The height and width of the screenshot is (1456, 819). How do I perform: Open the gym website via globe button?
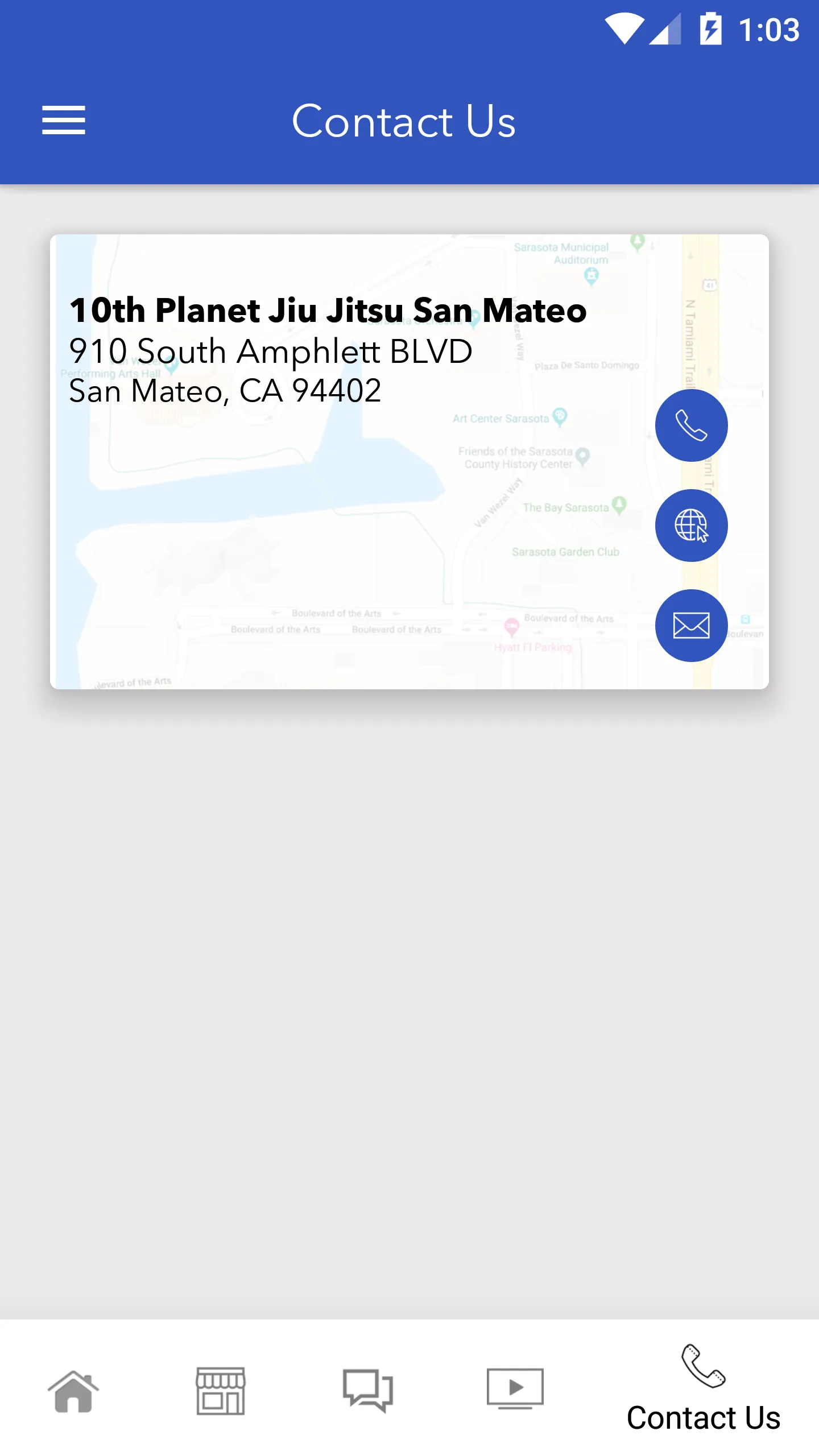691,526
